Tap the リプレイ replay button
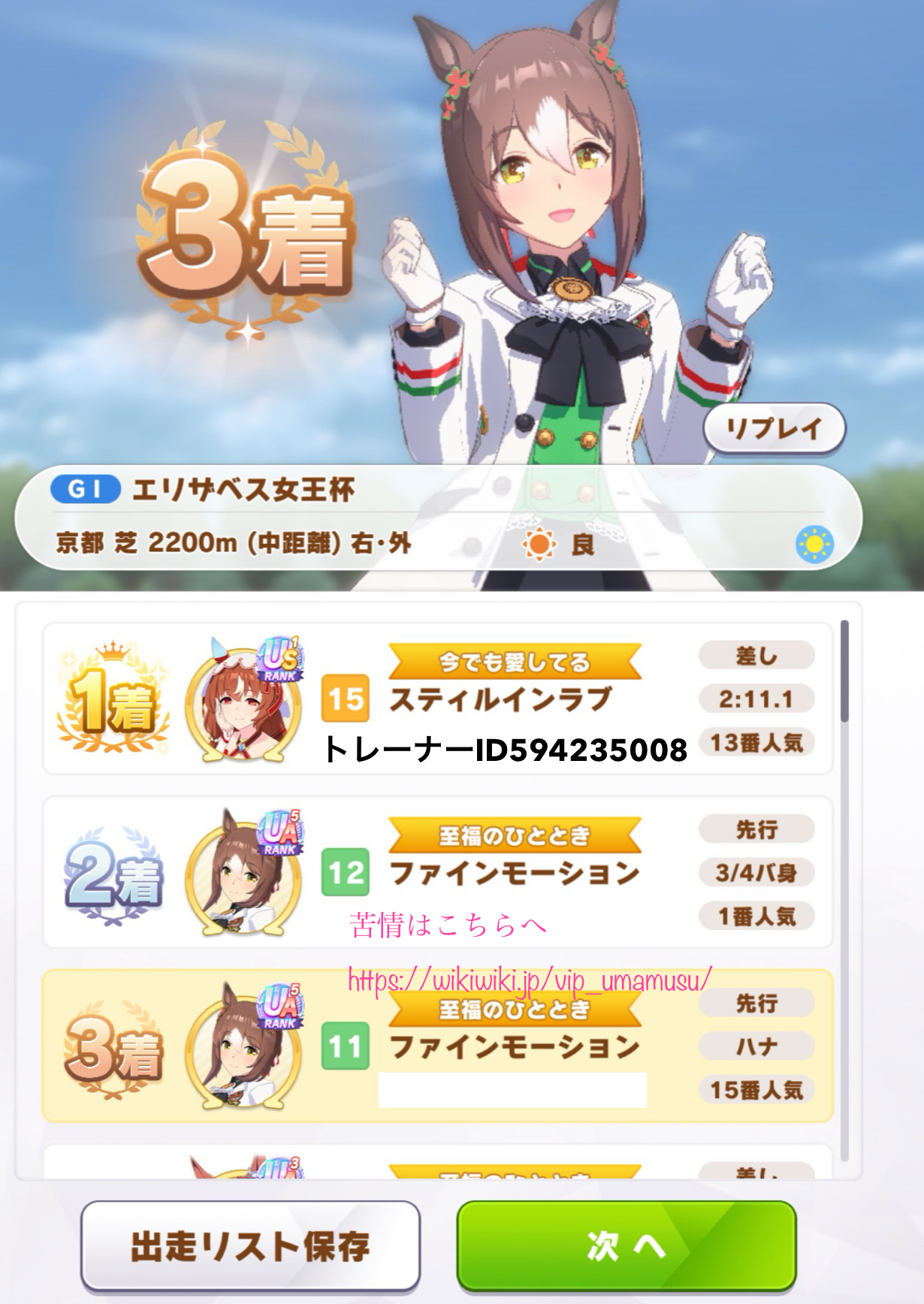Image resolution: width=924 pixels, height=1304 pixels. pos(774,429)
